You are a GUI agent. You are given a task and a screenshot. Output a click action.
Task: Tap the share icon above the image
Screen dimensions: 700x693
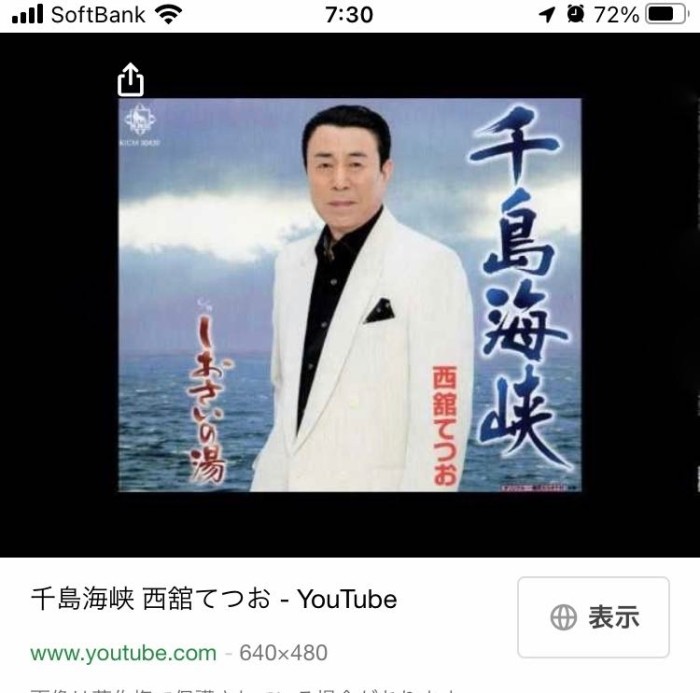click(x=131, y=80)
